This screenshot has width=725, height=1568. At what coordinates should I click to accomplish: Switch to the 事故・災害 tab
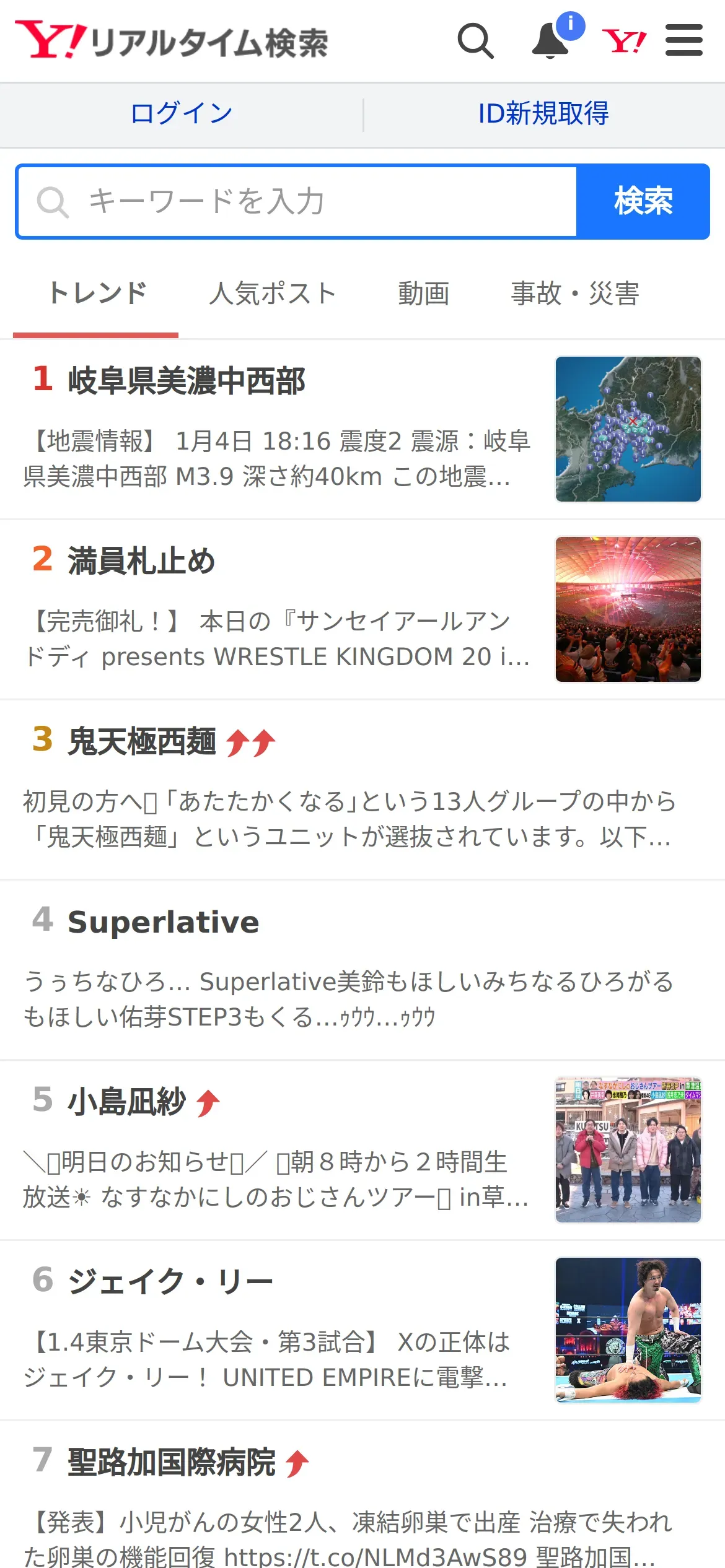tap(575, 294)
